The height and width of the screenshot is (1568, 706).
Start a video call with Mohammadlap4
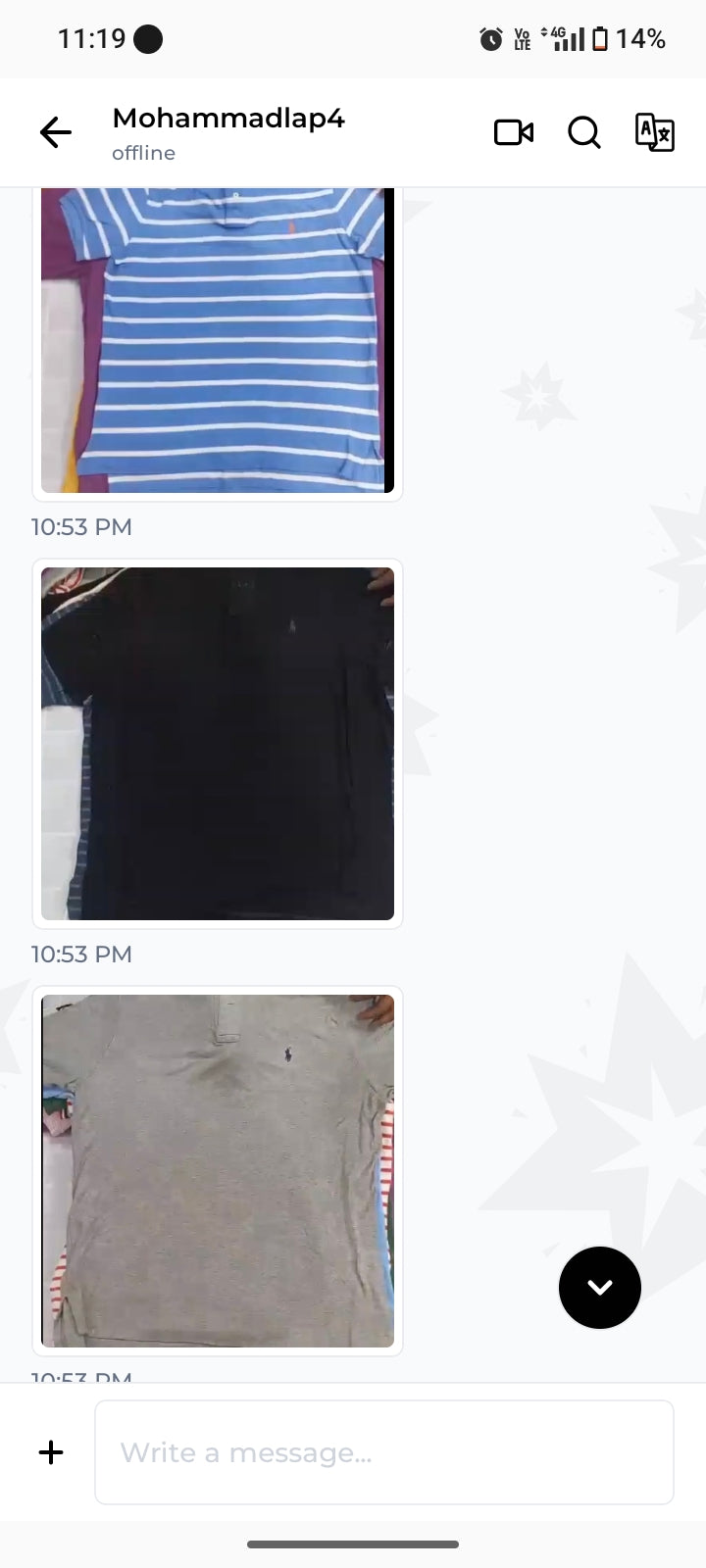click(514, 132)
